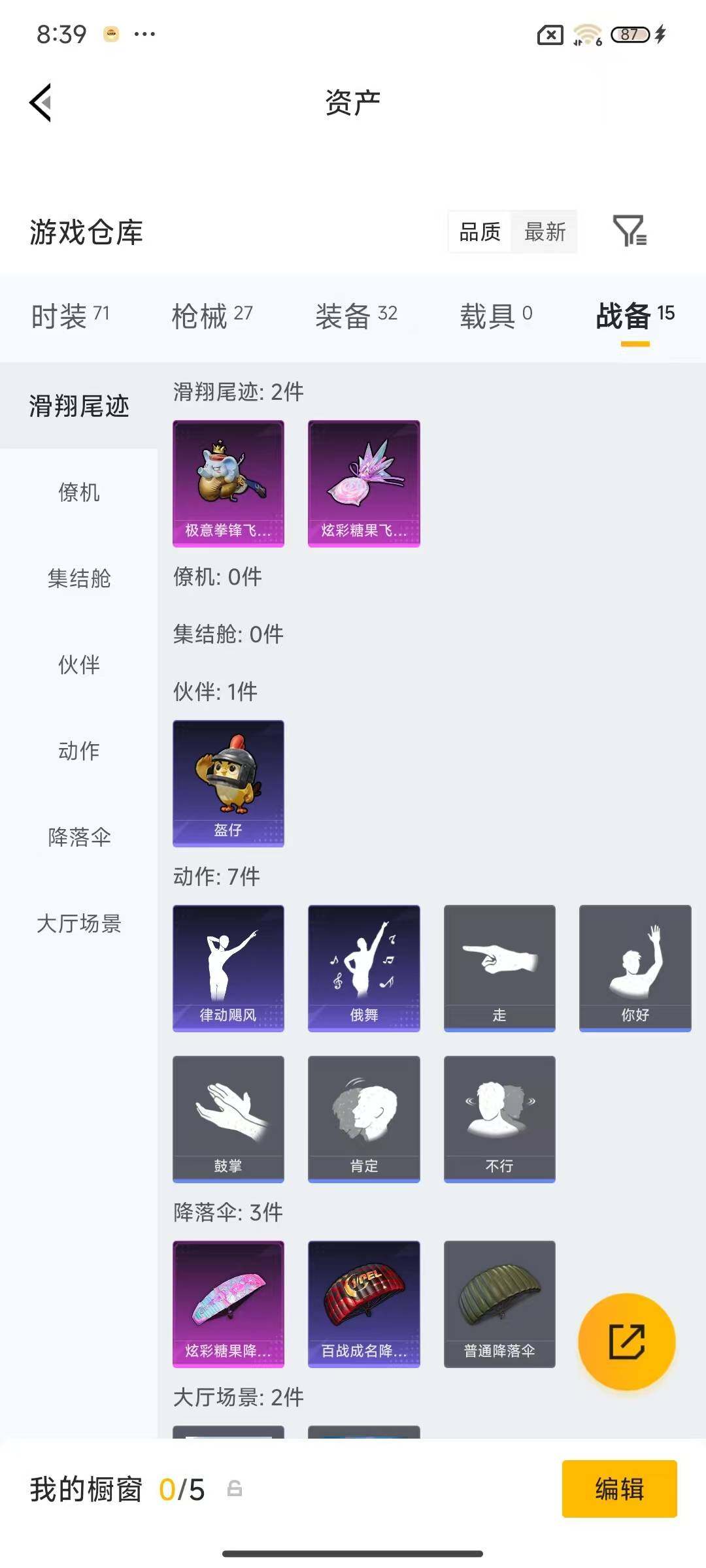
Task: Select the 俄舞 emote thumbnail
Action: [x=363, y=968]
